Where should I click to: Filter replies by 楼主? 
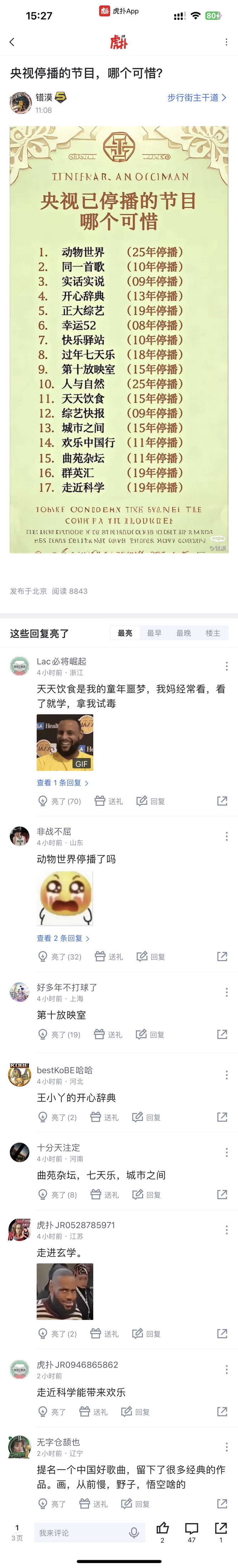point(212,633)
